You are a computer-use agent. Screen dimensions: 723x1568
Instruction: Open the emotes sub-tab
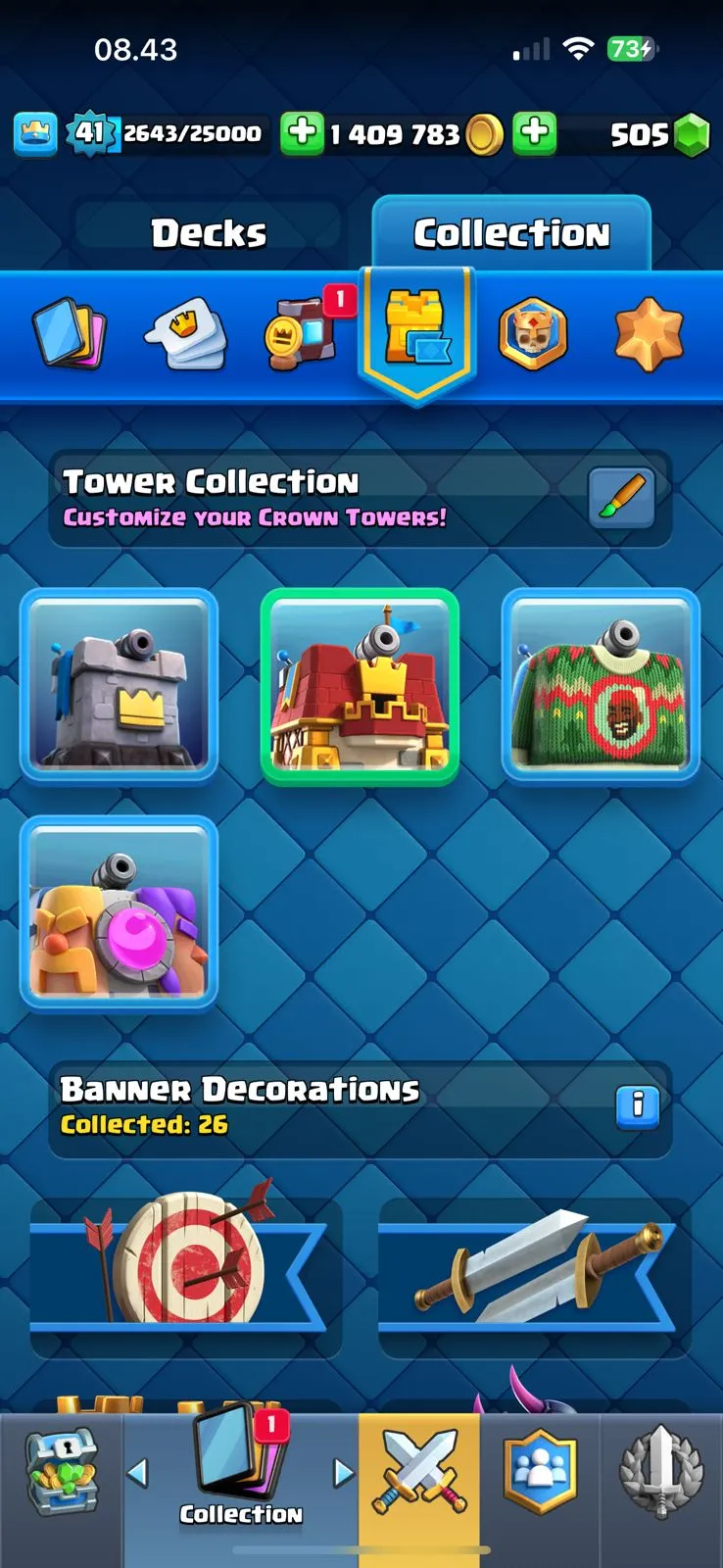click(186, 334)
